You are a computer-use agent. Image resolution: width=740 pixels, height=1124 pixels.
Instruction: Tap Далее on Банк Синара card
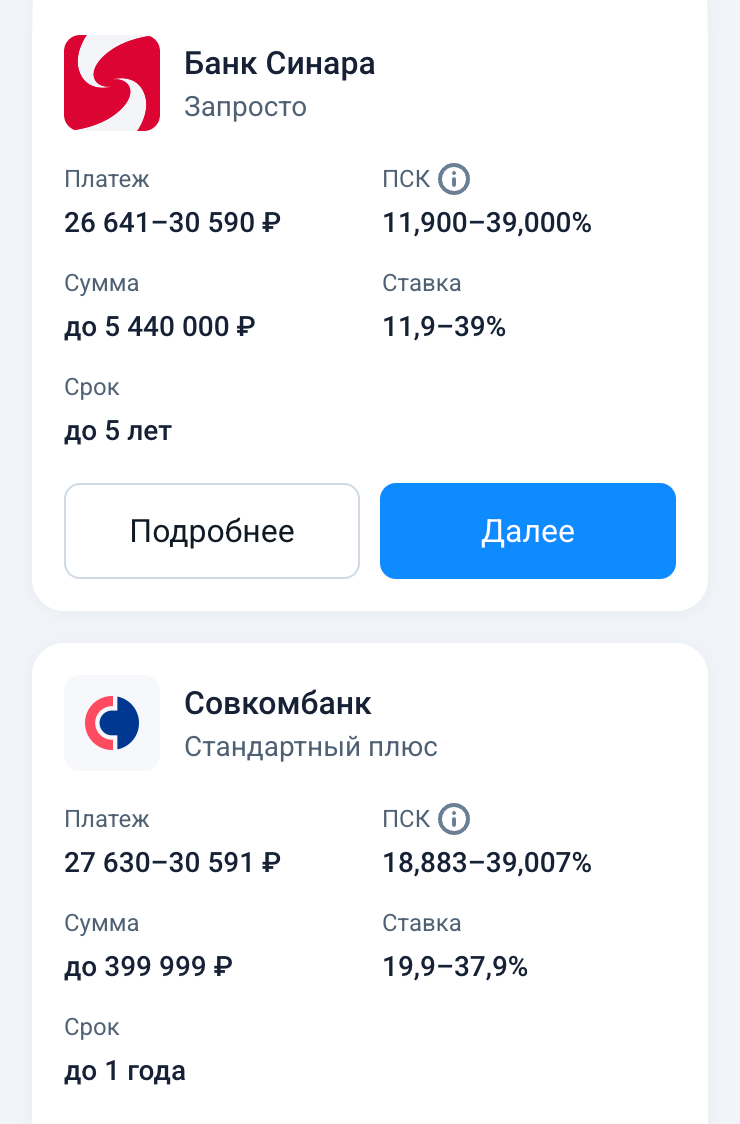(x=527, y=531)
